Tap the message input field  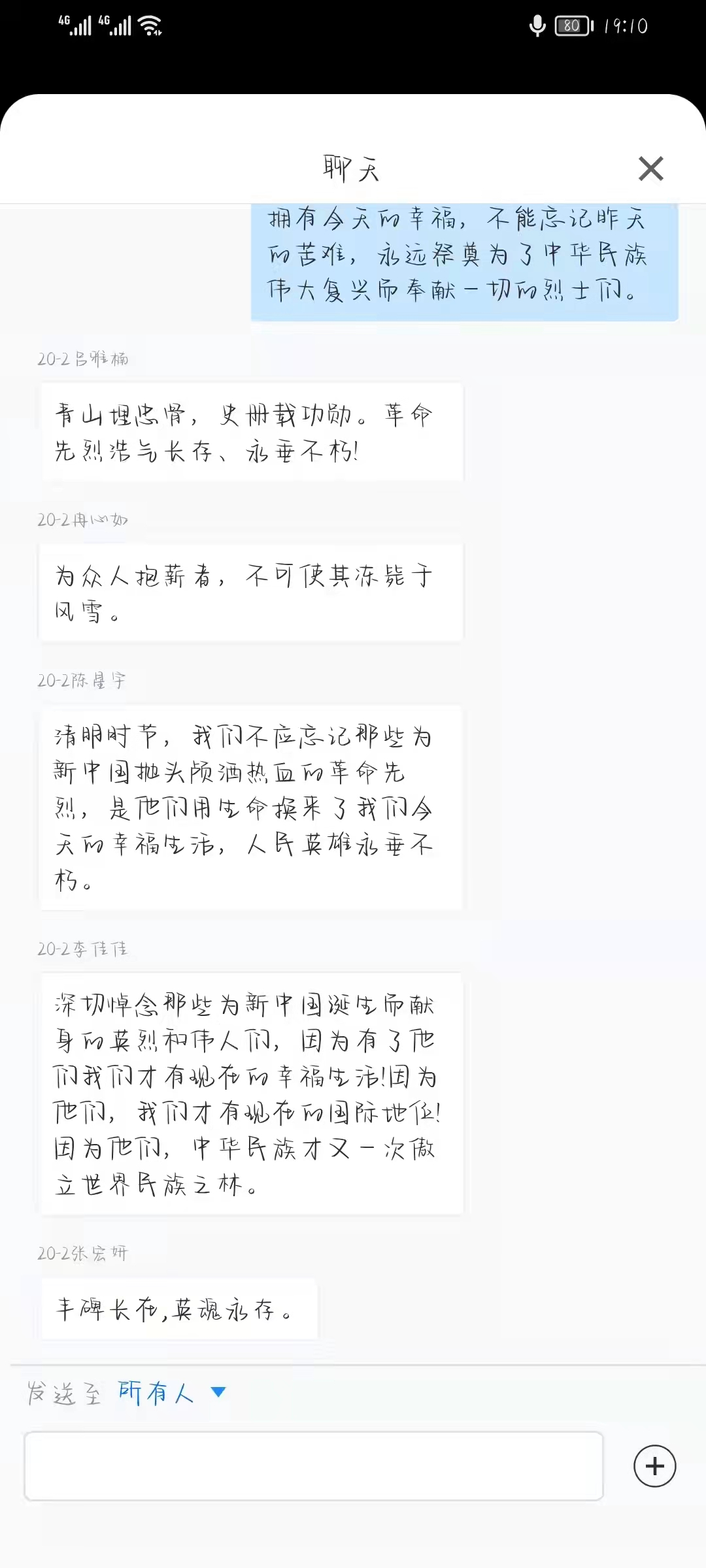(x=313, y=1466)
